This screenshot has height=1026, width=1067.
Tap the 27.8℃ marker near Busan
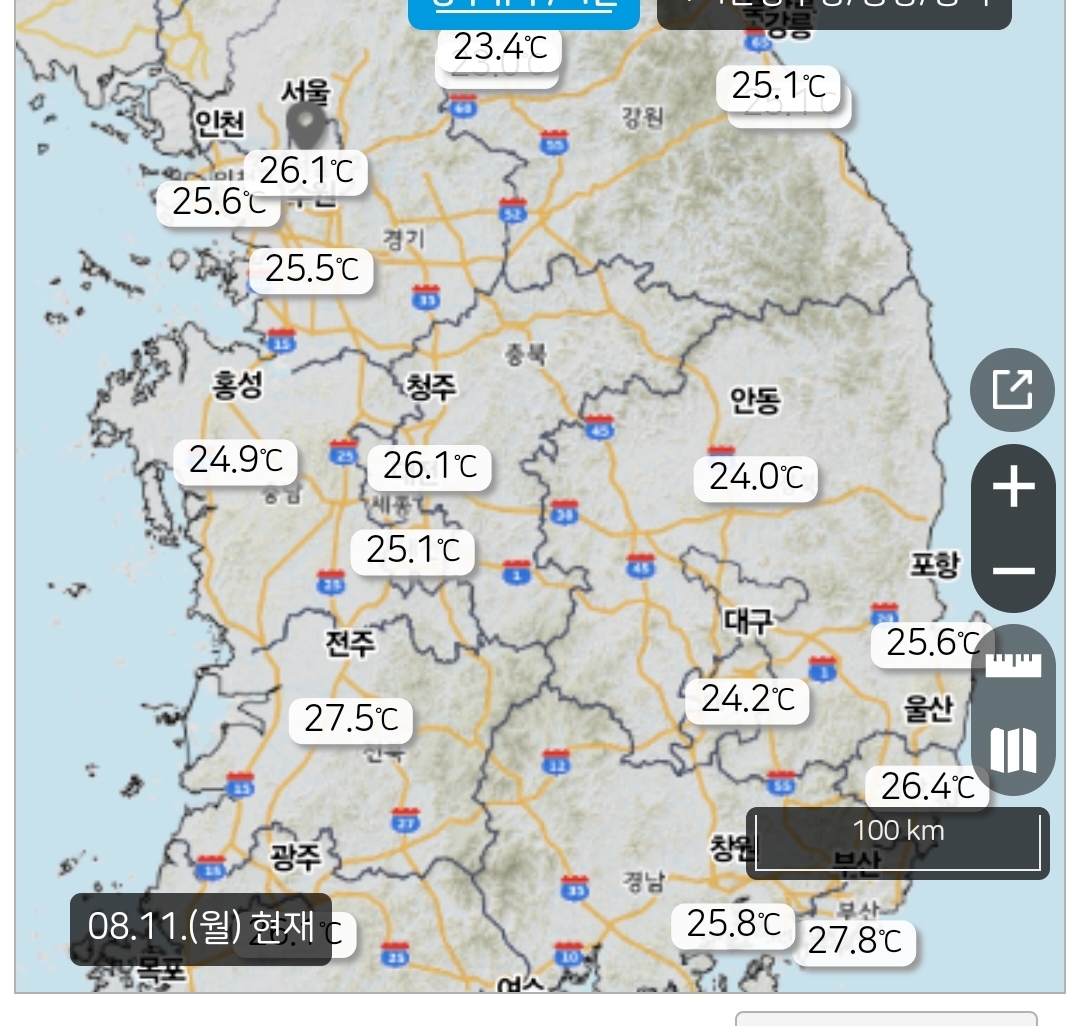[x=854, y=941]
